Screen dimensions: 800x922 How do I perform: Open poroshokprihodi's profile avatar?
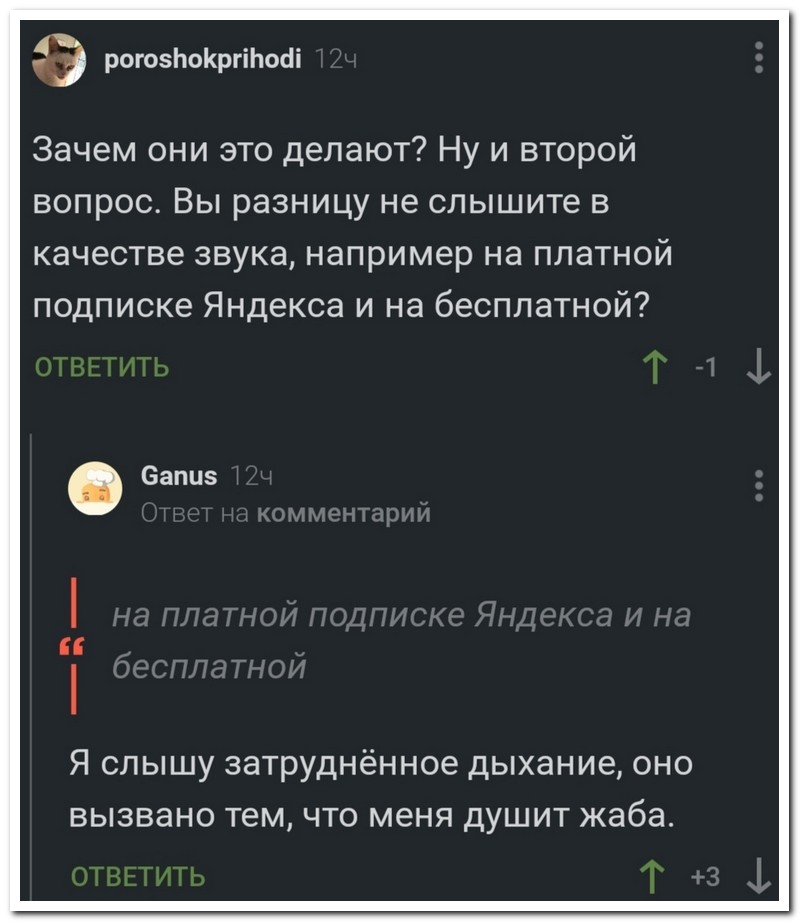click(x=58, y=59)
